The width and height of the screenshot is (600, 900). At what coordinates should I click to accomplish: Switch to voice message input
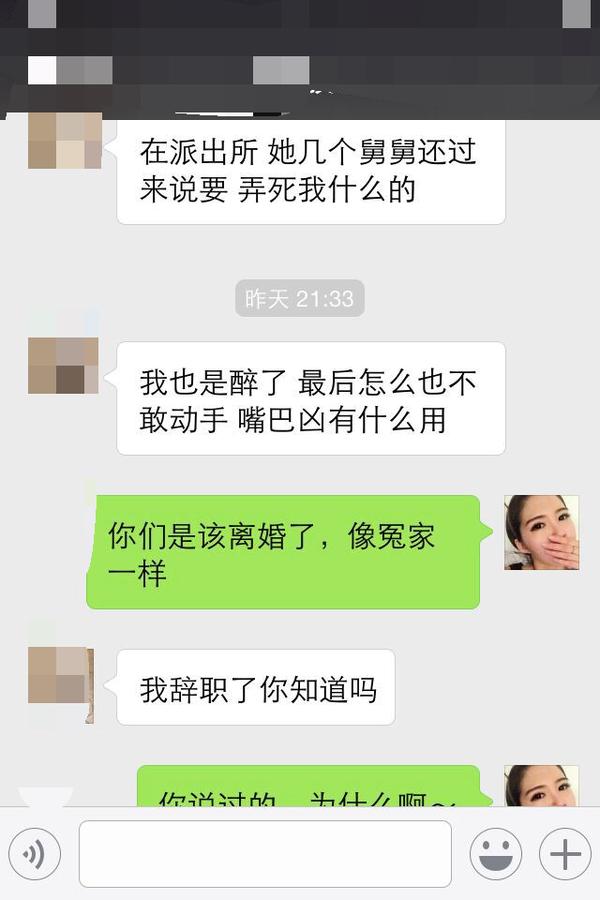[x=35, y=854]
